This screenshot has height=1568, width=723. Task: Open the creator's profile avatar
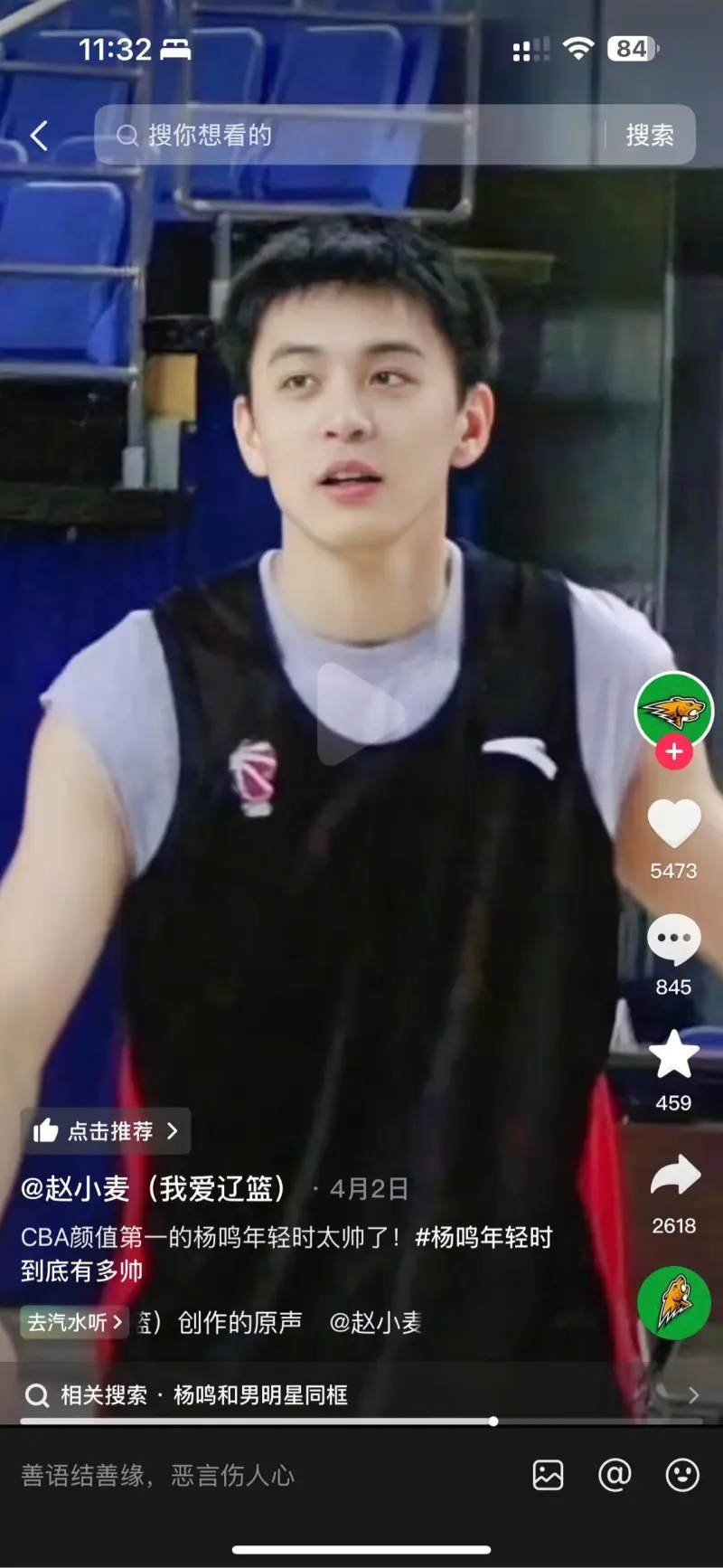click(674, 710)
